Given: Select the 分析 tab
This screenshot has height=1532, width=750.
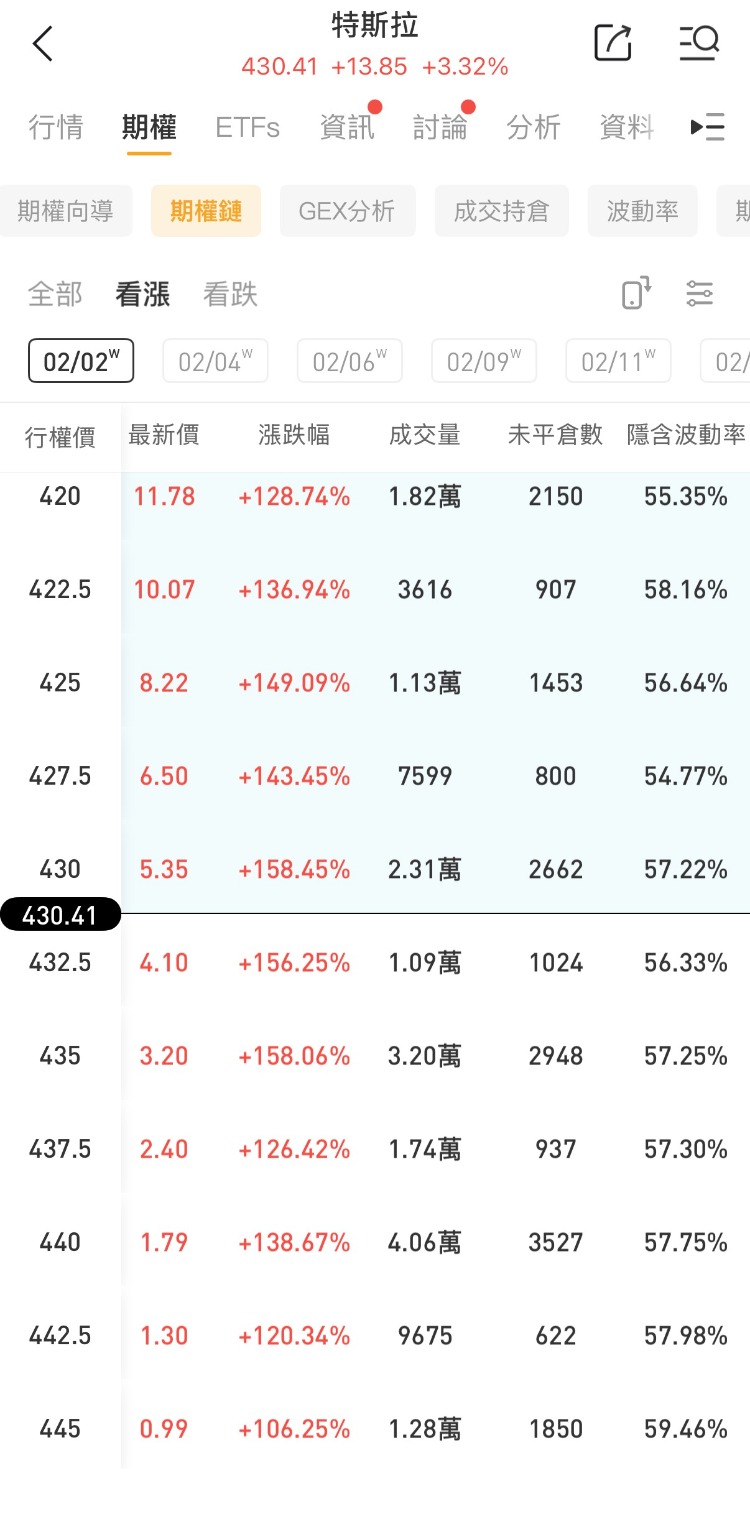Looking at the screenshot, I should [x=533, y=128].
